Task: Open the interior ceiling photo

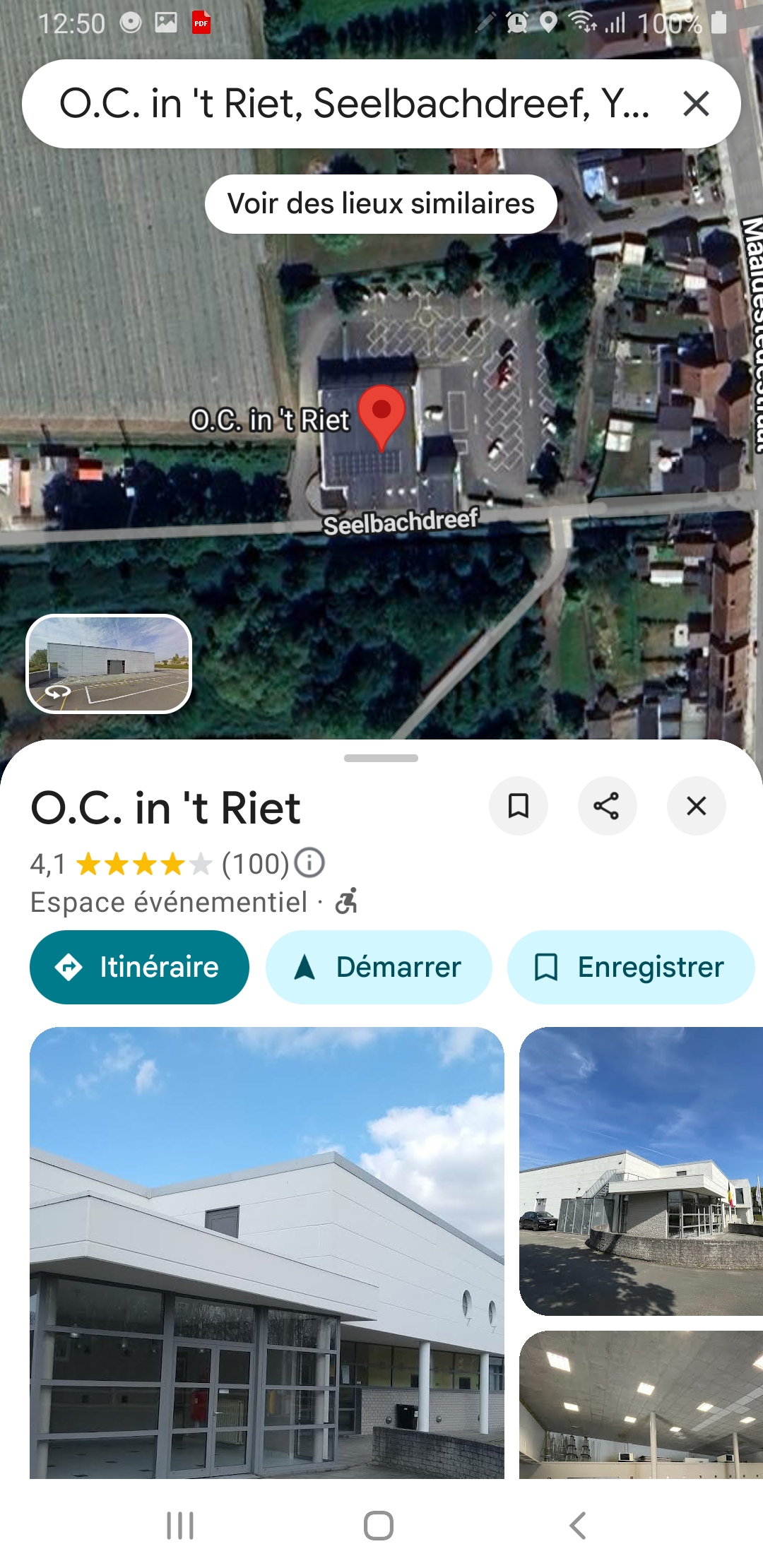Action: pyautogui.click(x=641, y=1404)
